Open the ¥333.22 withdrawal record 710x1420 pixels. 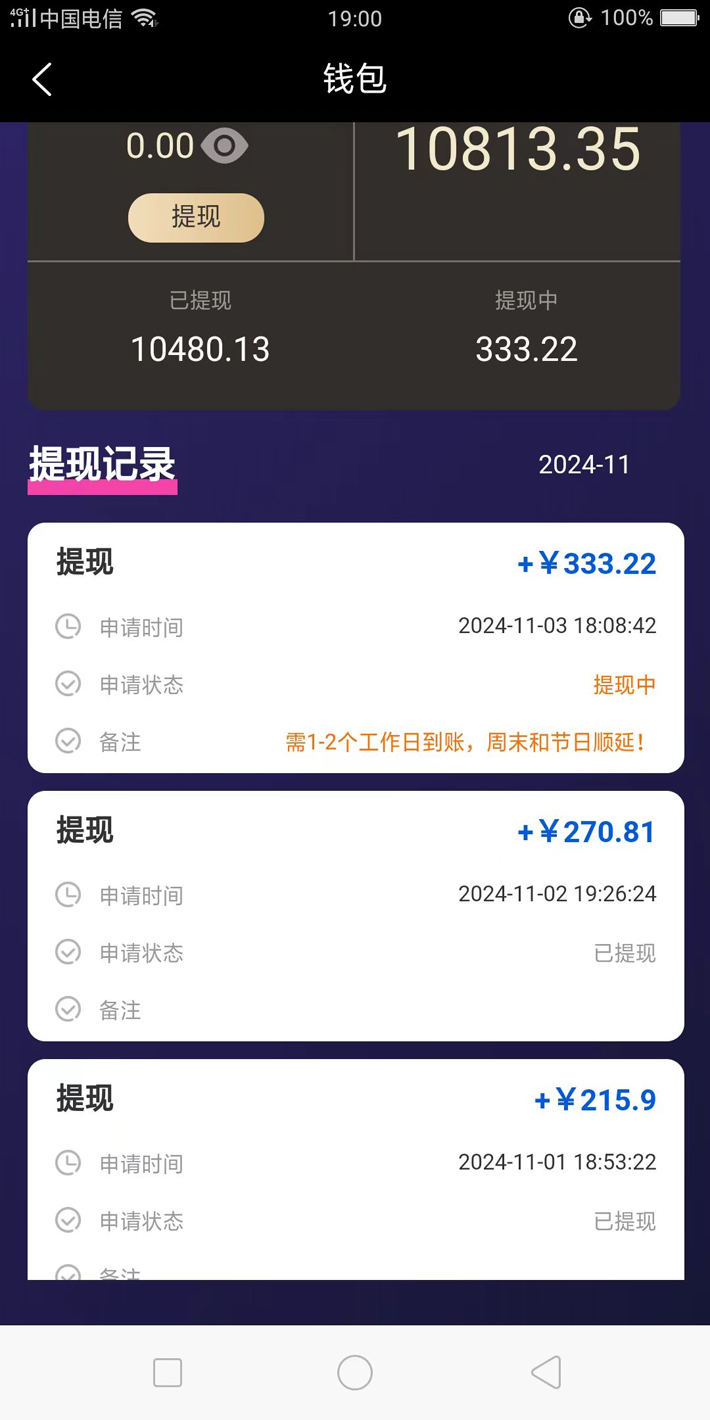pos(355,647)
